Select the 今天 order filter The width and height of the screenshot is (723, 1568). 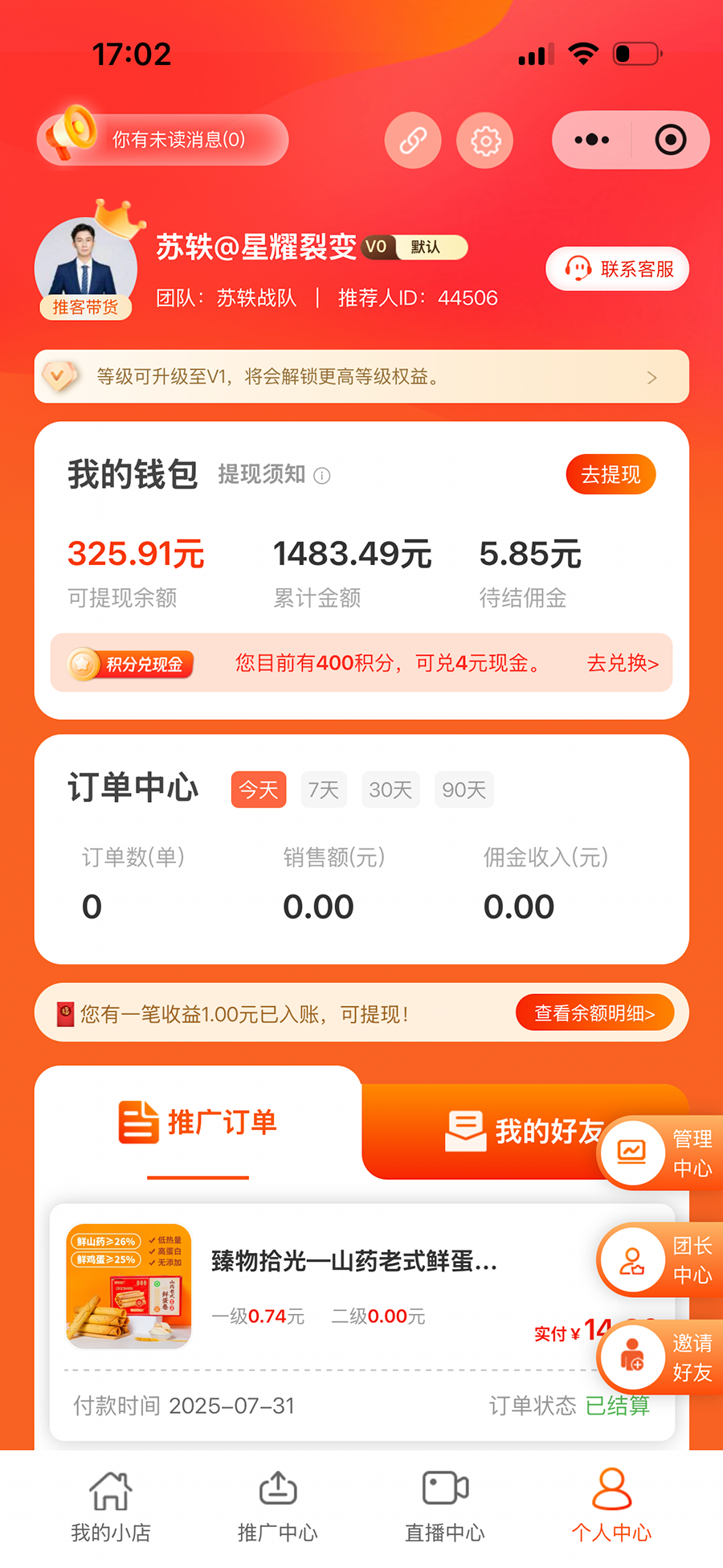258,789
